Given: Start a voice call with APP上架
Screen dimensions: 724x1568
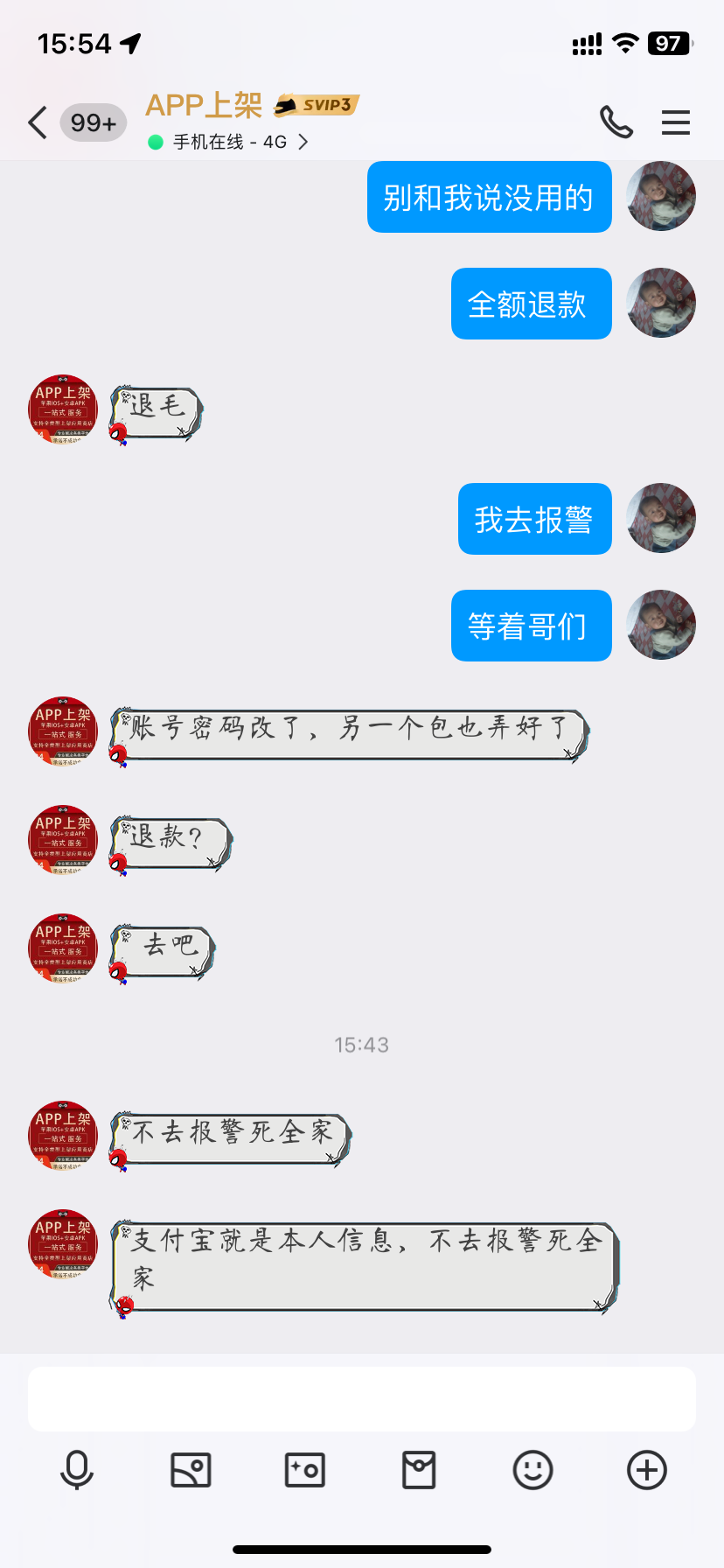Looking at the screenshot, I should [616, 122].
